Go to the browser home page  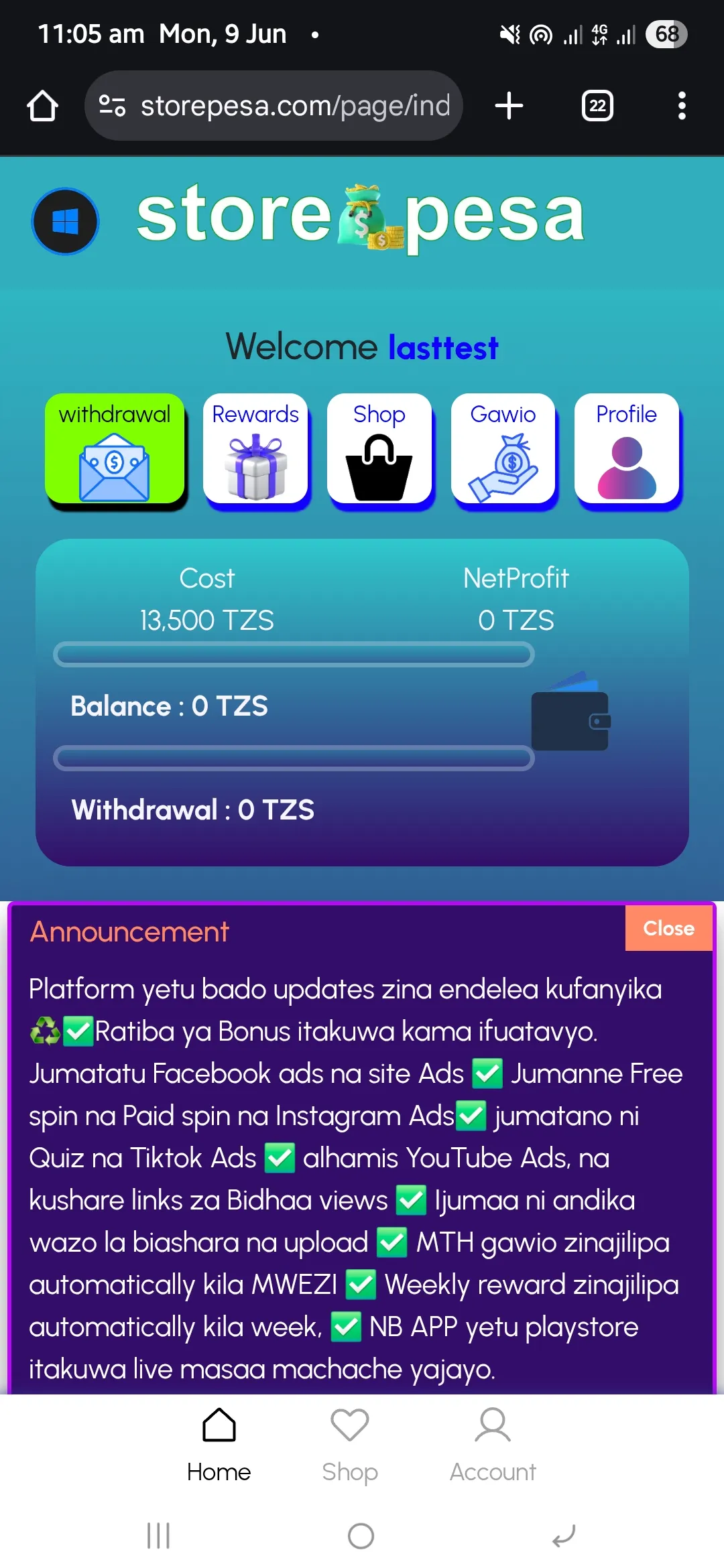42,106
